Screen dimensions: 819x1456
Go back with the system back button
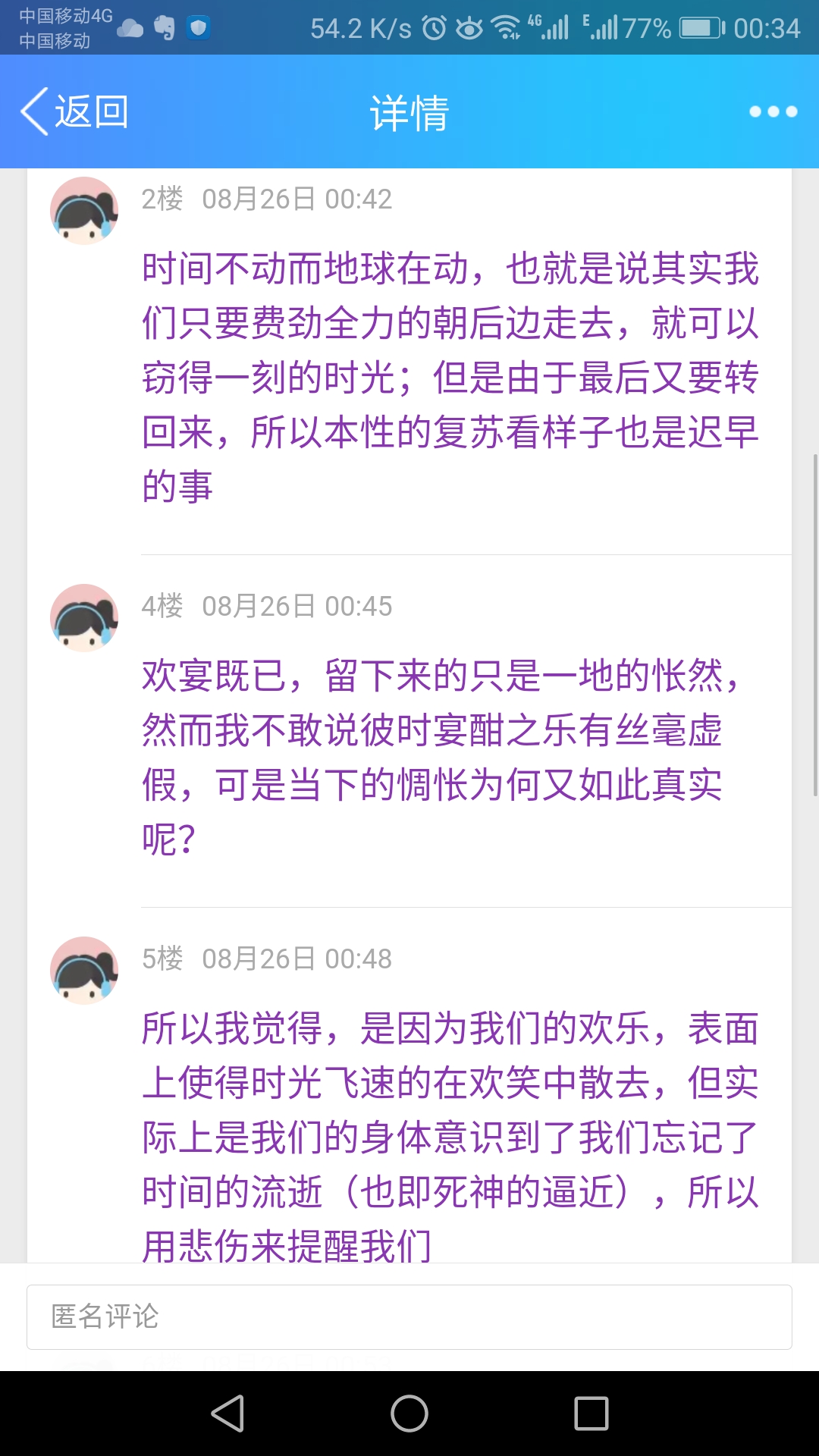tap(227, 1414)
